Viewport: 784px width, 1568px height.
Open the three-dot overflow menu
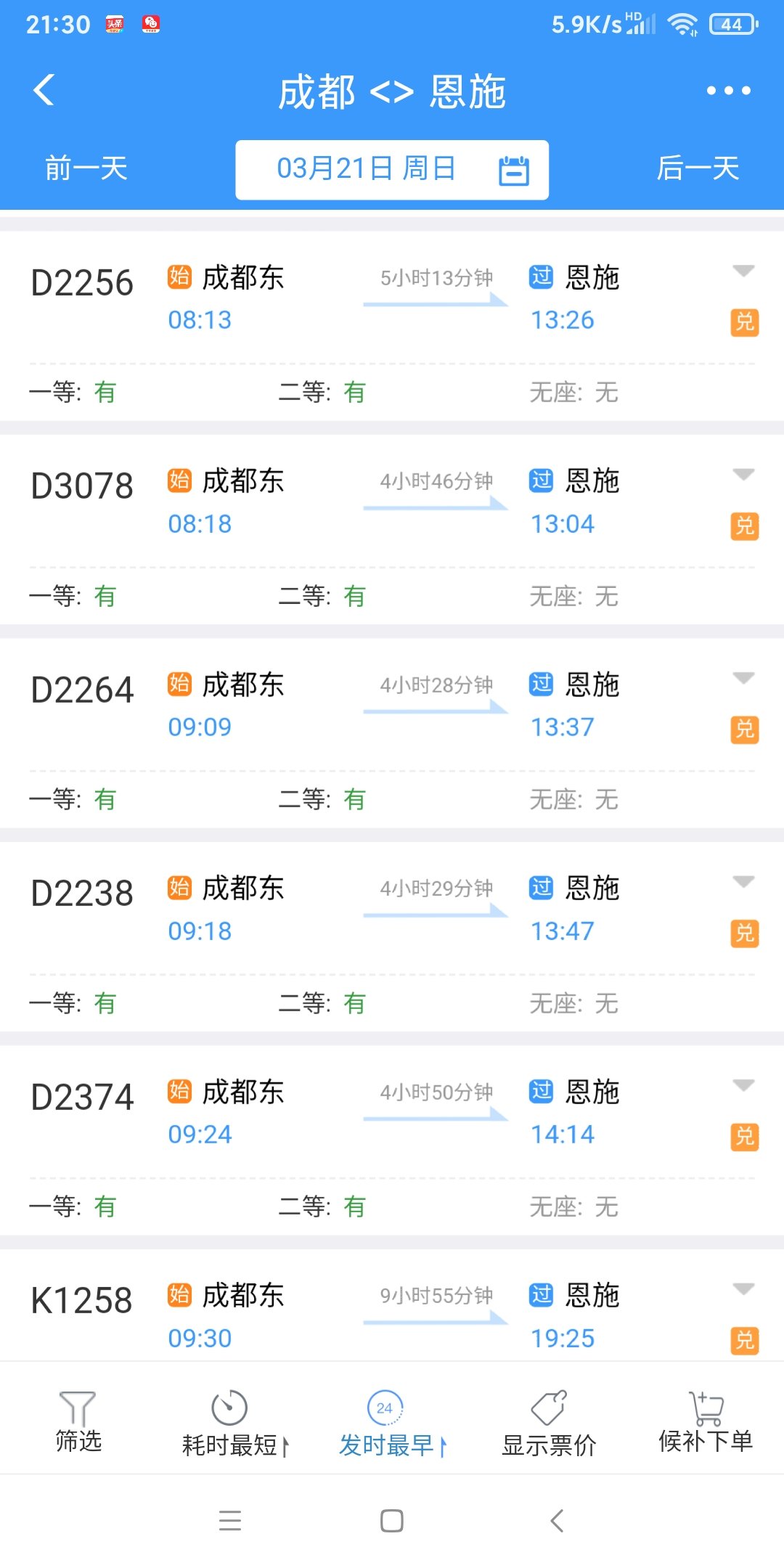[728, 91]
